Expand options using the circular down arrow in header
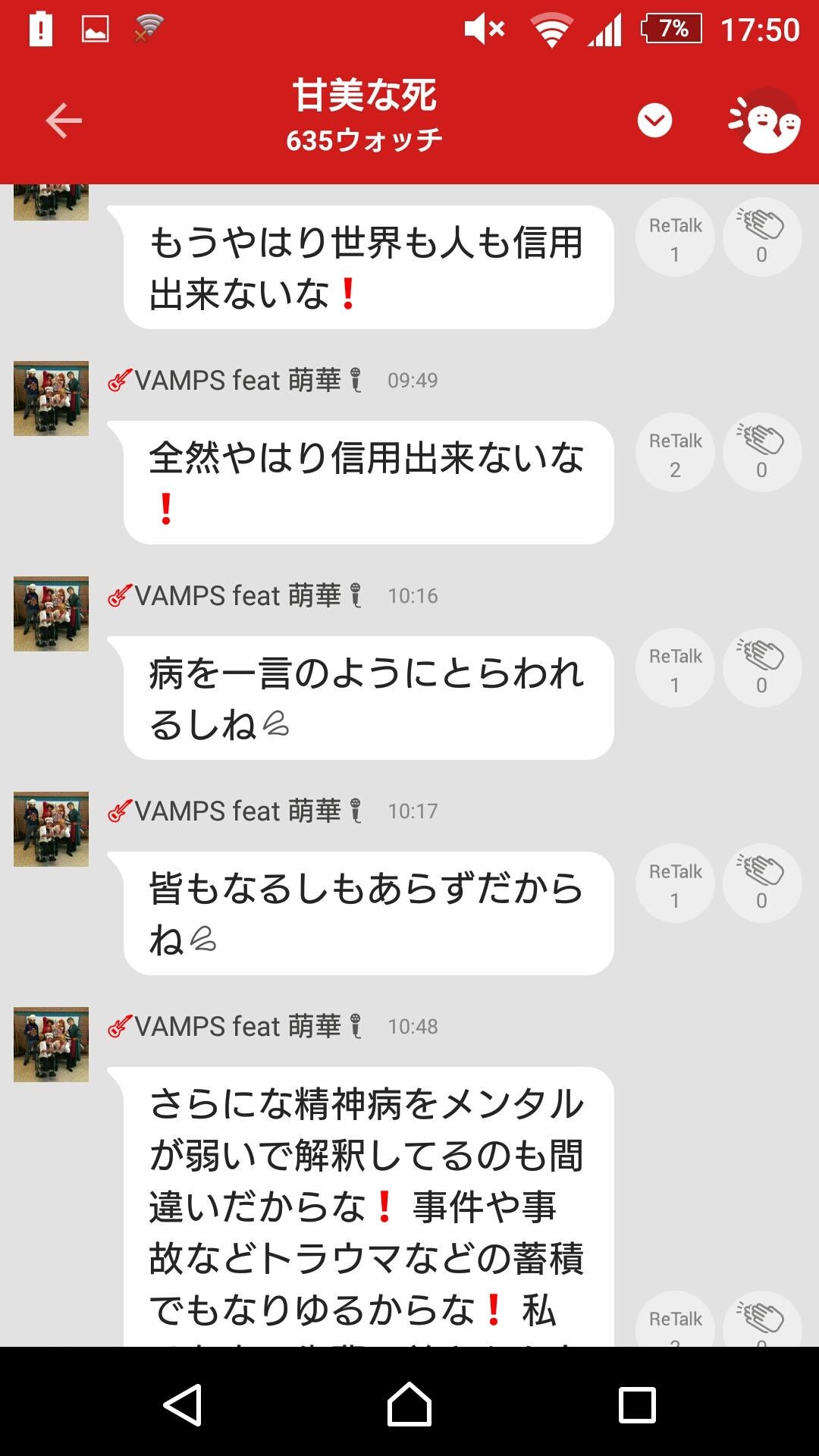Viewport: 819px width, 1456px height. click(655, 119)
